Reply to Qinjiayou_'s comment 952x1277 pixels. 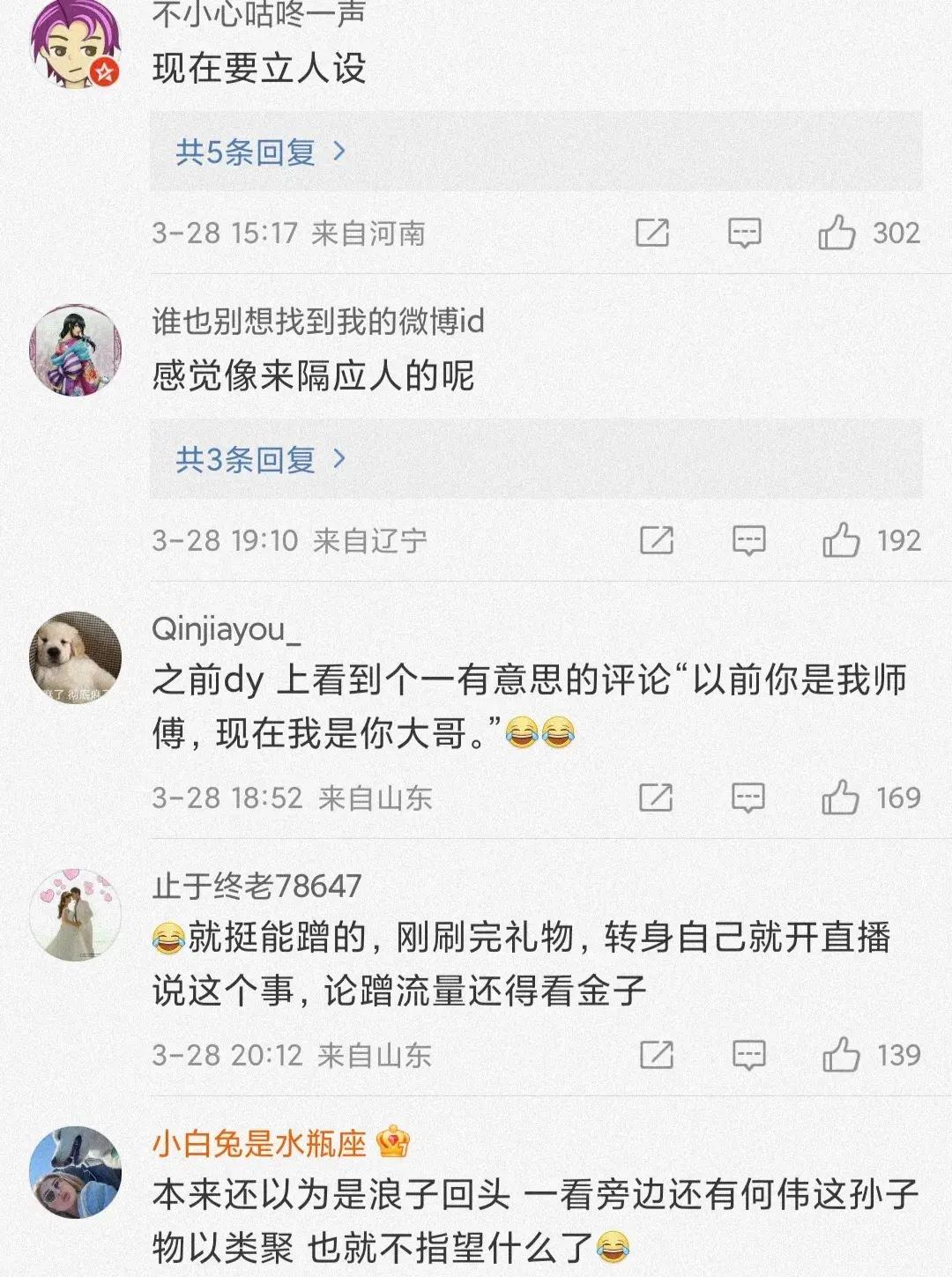747,798
